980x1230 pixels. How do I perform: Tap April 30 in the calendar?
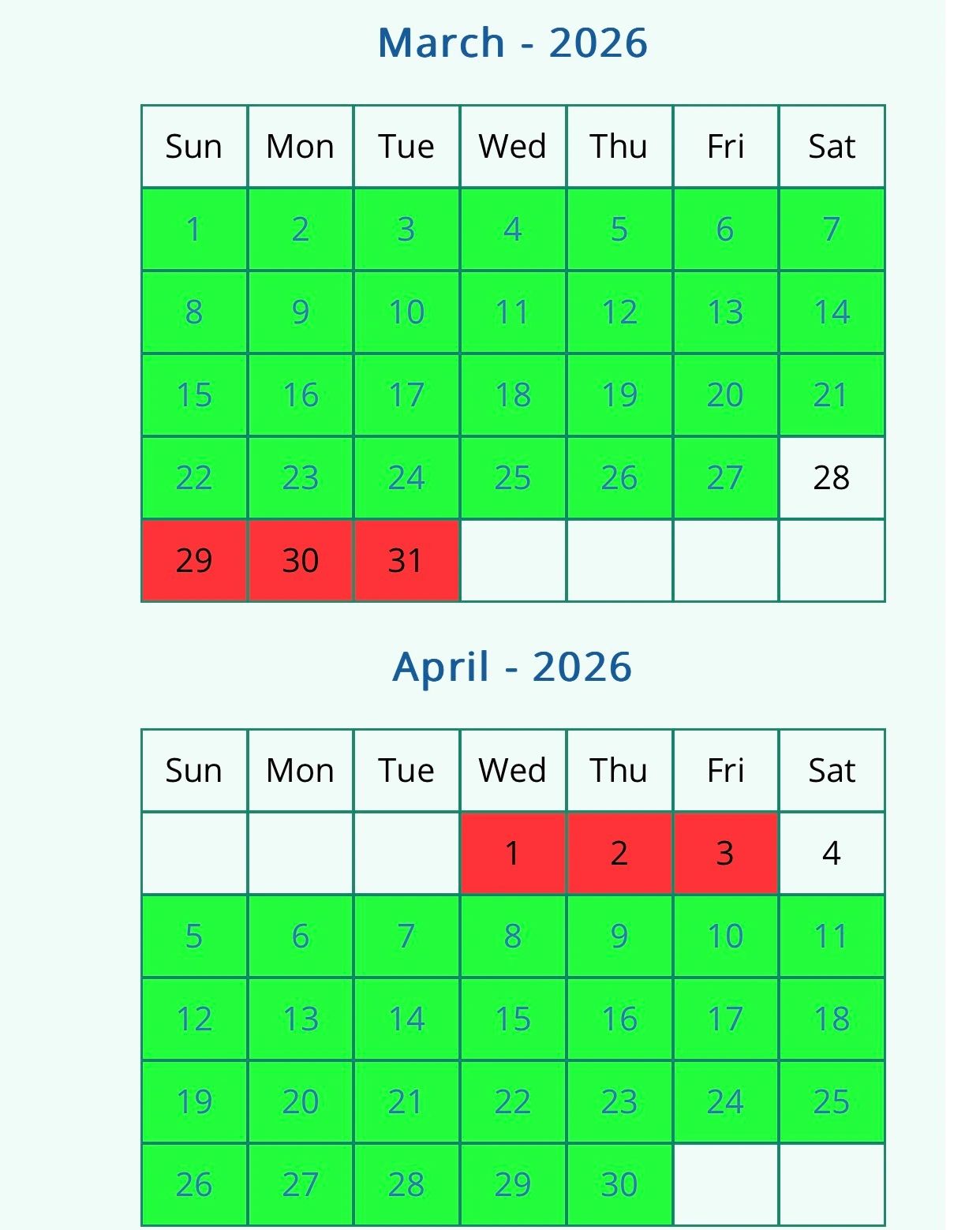(619, 1185)
